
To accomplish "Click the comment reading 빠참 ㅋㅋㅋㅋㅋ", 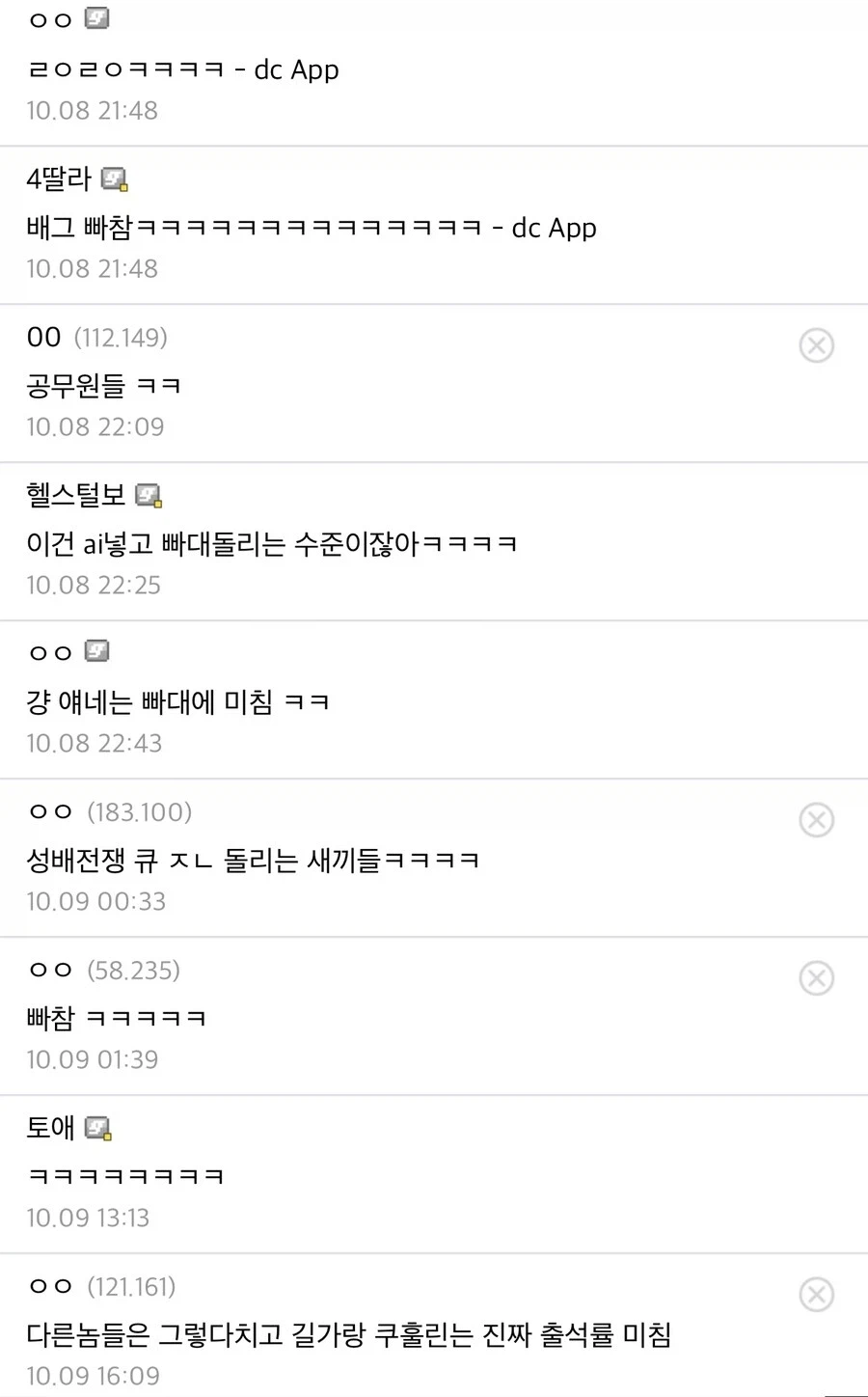I will point(118,1017).
